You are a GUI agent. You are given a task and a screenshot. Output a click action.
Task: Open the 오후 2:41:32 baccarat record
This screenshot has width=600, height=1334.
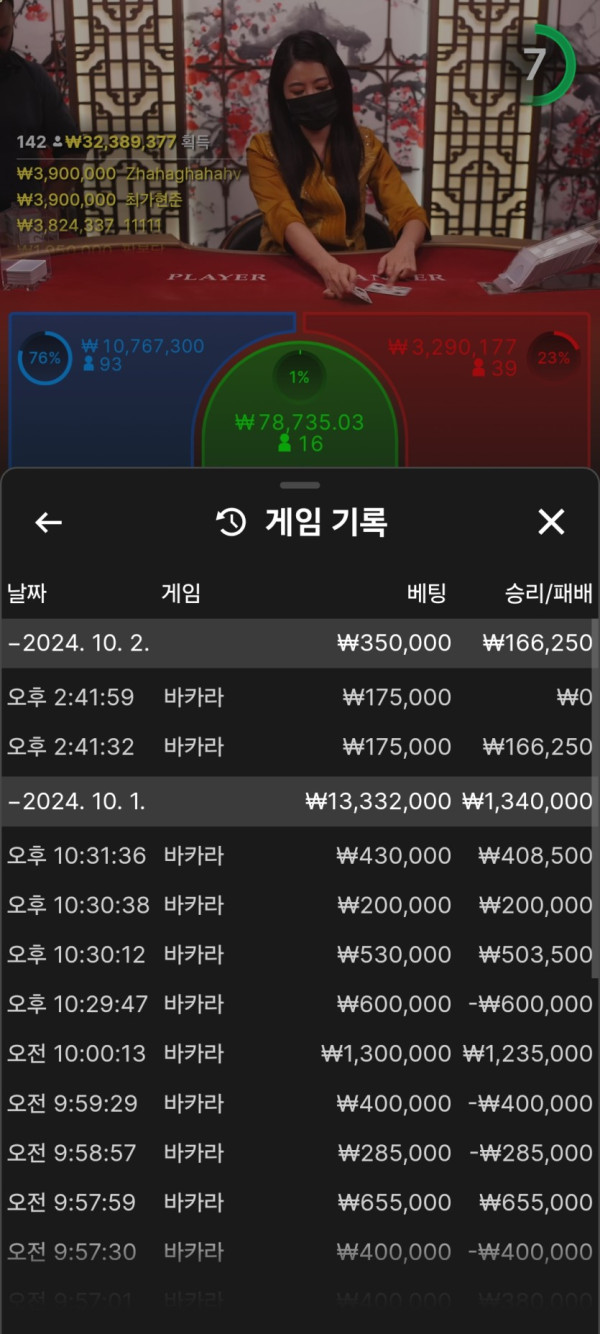point(300,747)
